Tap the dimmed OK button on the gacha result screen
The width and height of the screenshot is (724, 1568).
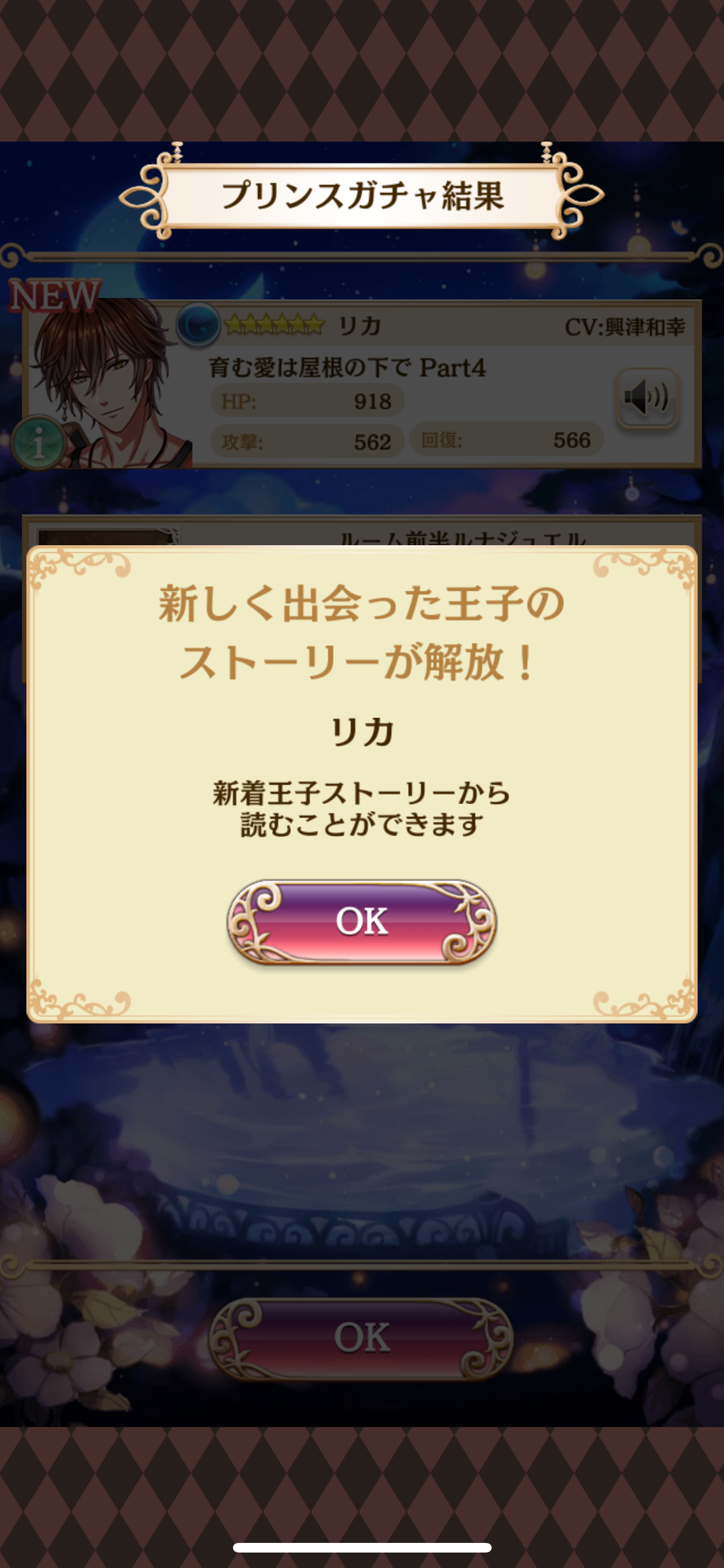coord(362,1338)
